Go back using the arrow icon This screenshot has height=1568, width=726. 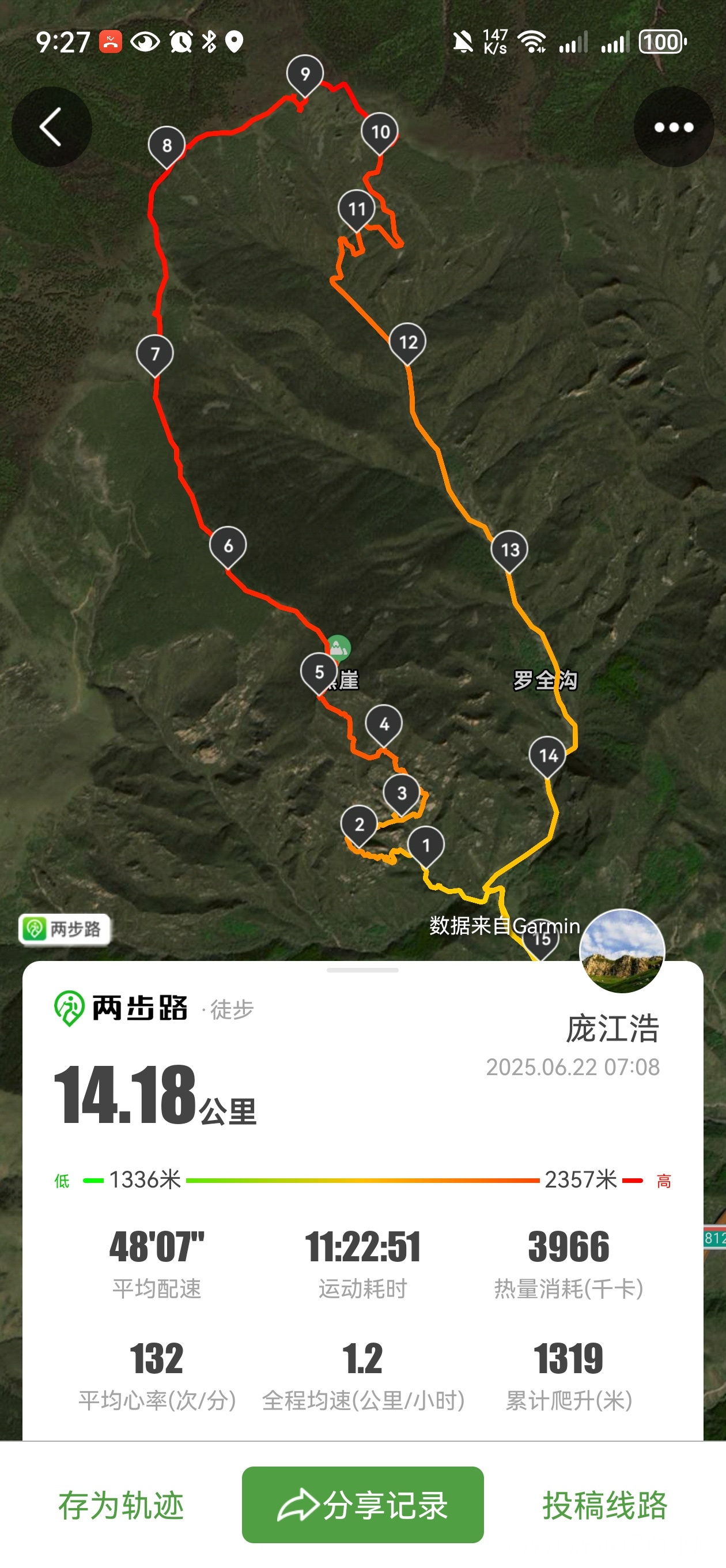click(x=52, y=127)
